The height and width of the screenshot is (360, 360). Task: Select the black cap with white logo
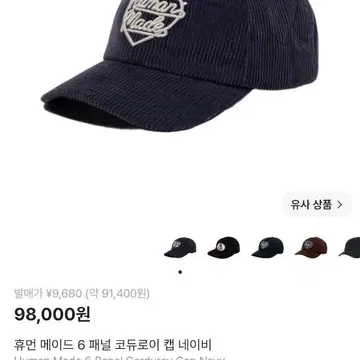(x=224, y=247)
